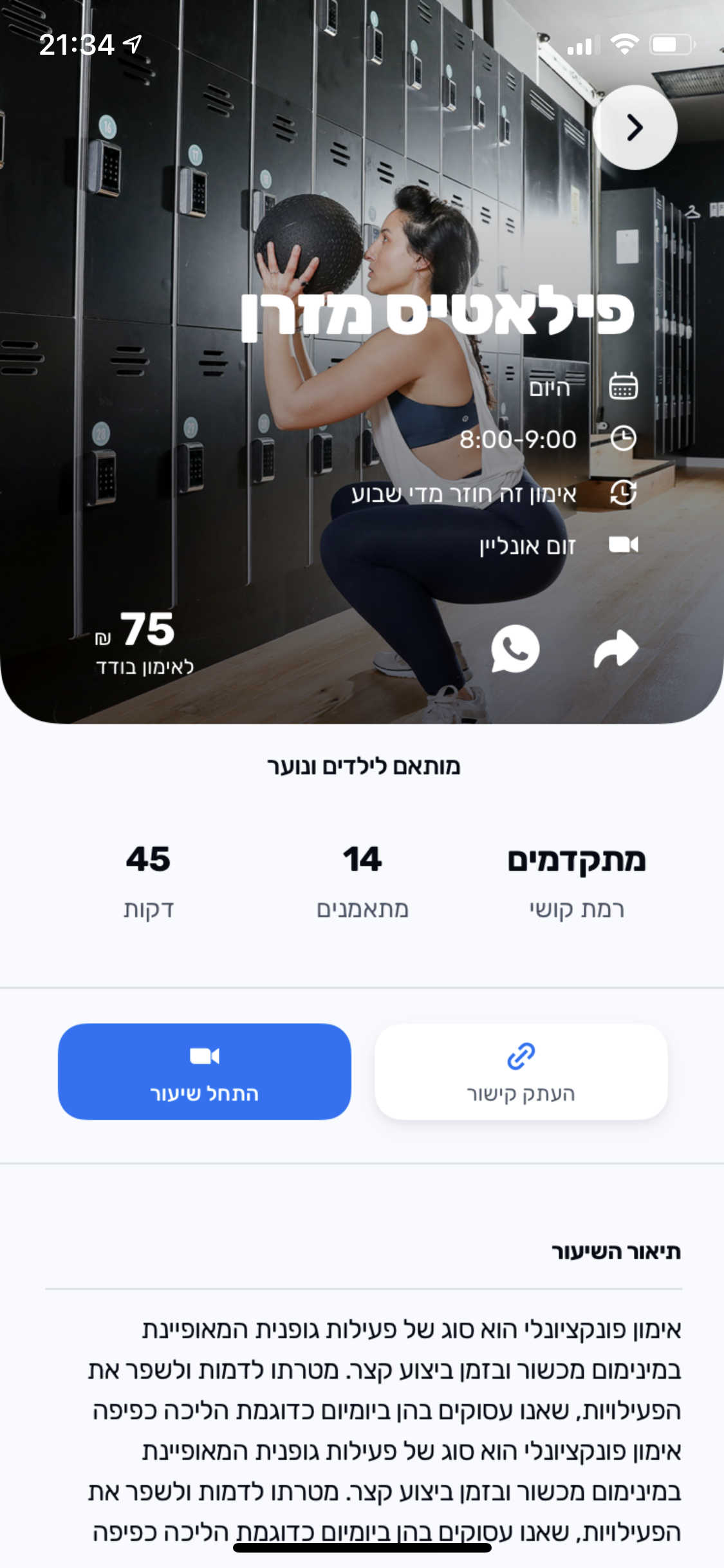The height and width of the screenshot is (1568, 724).
Task: Share this class via the arrow icon
Action: coord(616,649)
